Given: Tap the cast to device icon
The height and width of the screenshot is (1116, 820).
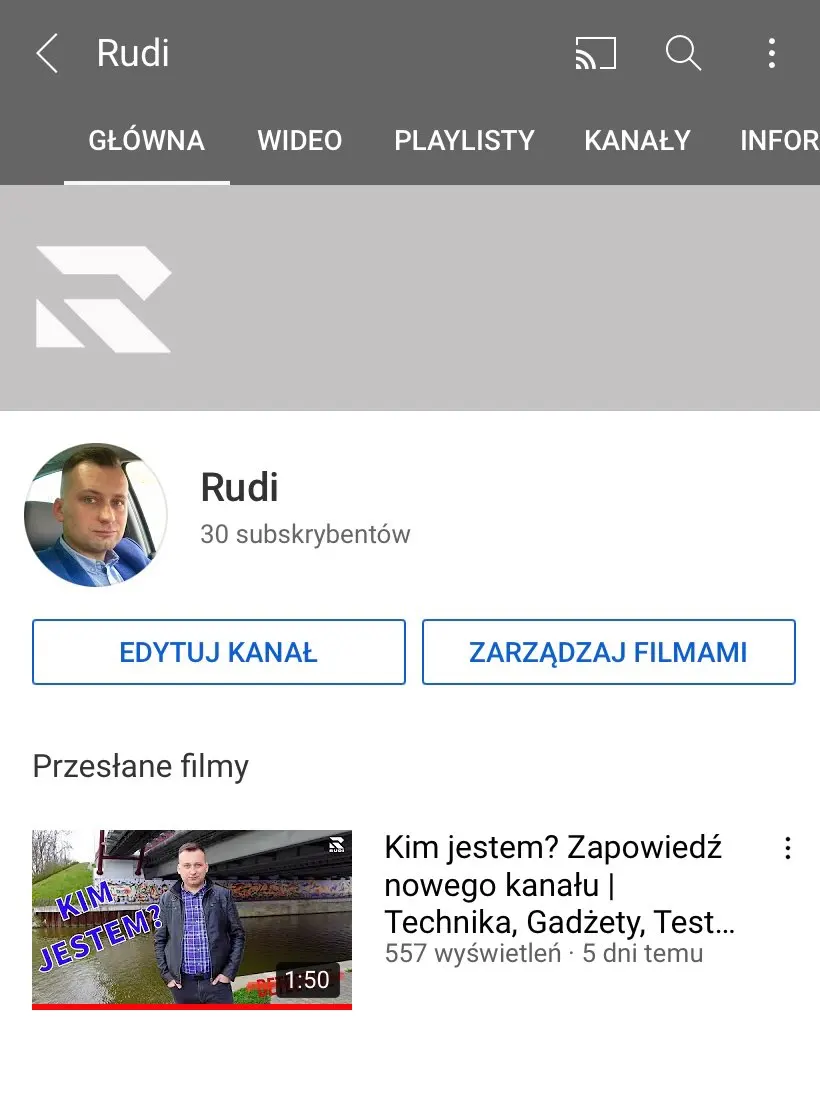Looking at the screenshot, I should [x=595, y=54].
